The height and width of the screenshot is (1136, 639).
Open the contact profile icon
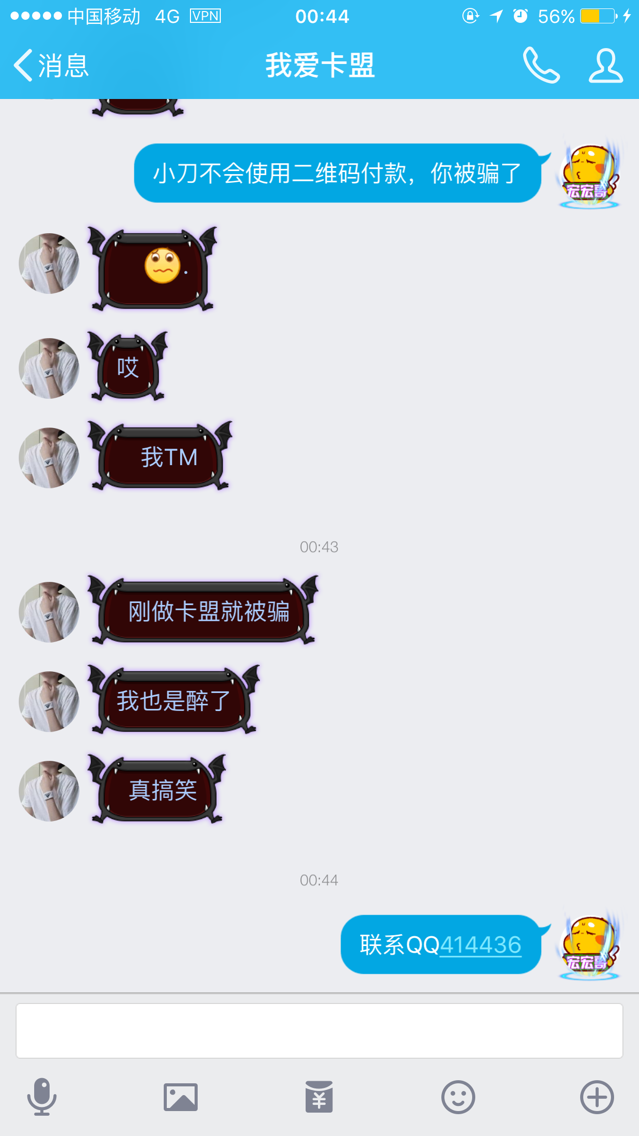[x=605, y=66]
